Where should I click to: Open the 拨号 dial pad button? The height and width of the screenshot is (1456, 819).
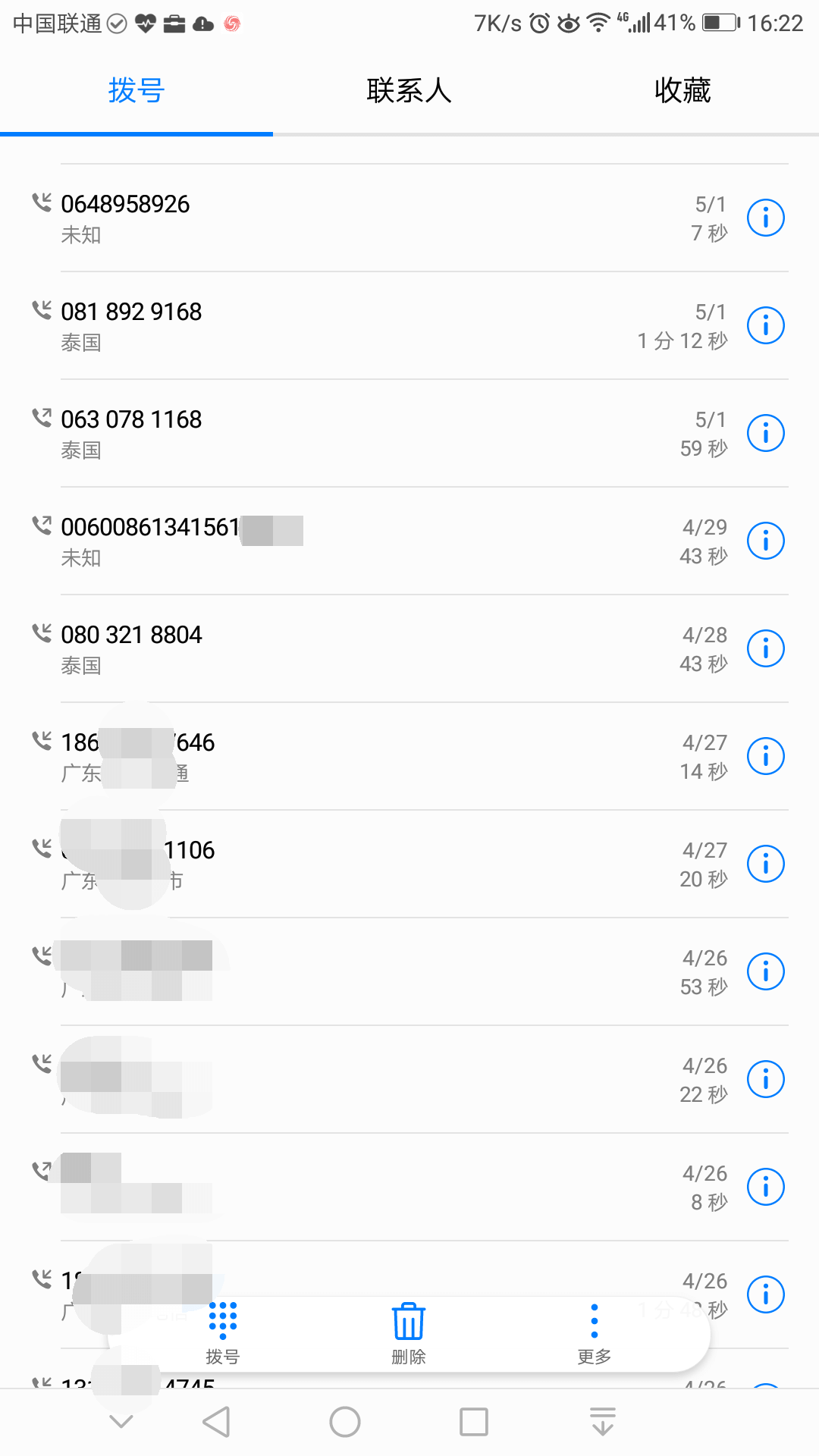(x=223, y=1333)
